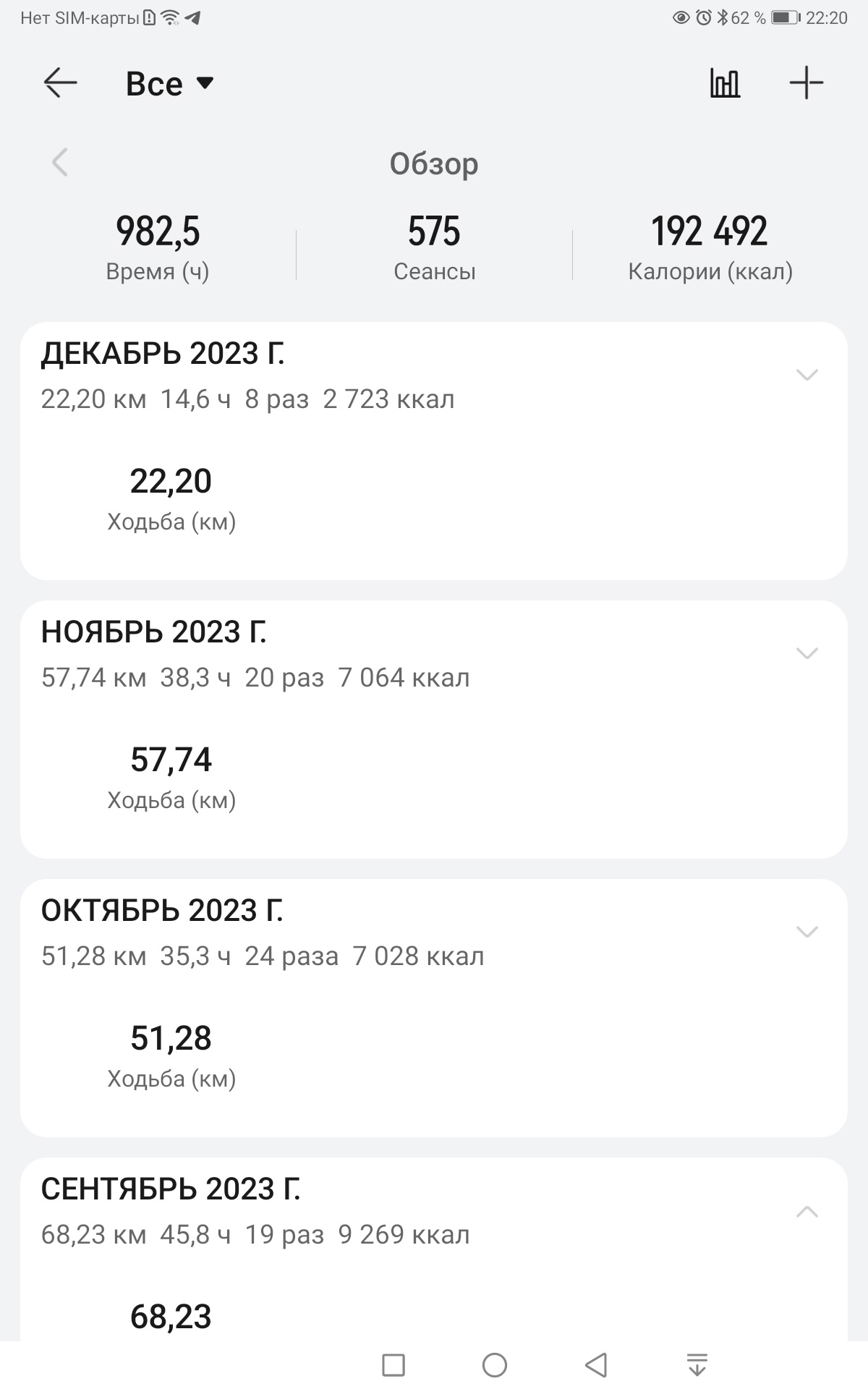This screenshot has height=1389, width=868.
Task: Tap the system home button
Action: [x=495, y=1365]
